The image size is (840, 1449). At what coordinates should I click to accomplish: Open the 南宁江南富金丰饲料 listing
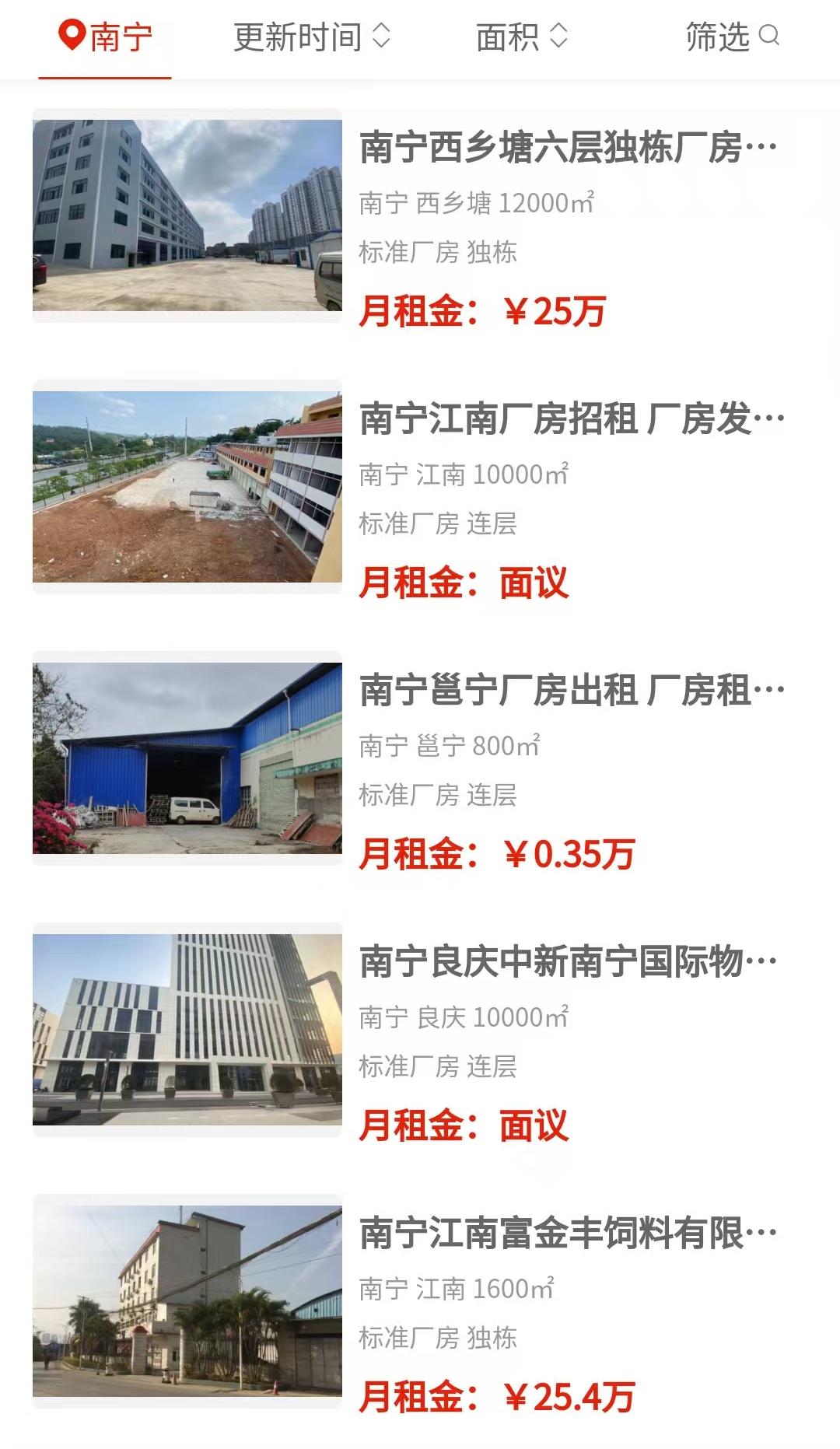coord(568,1234)
